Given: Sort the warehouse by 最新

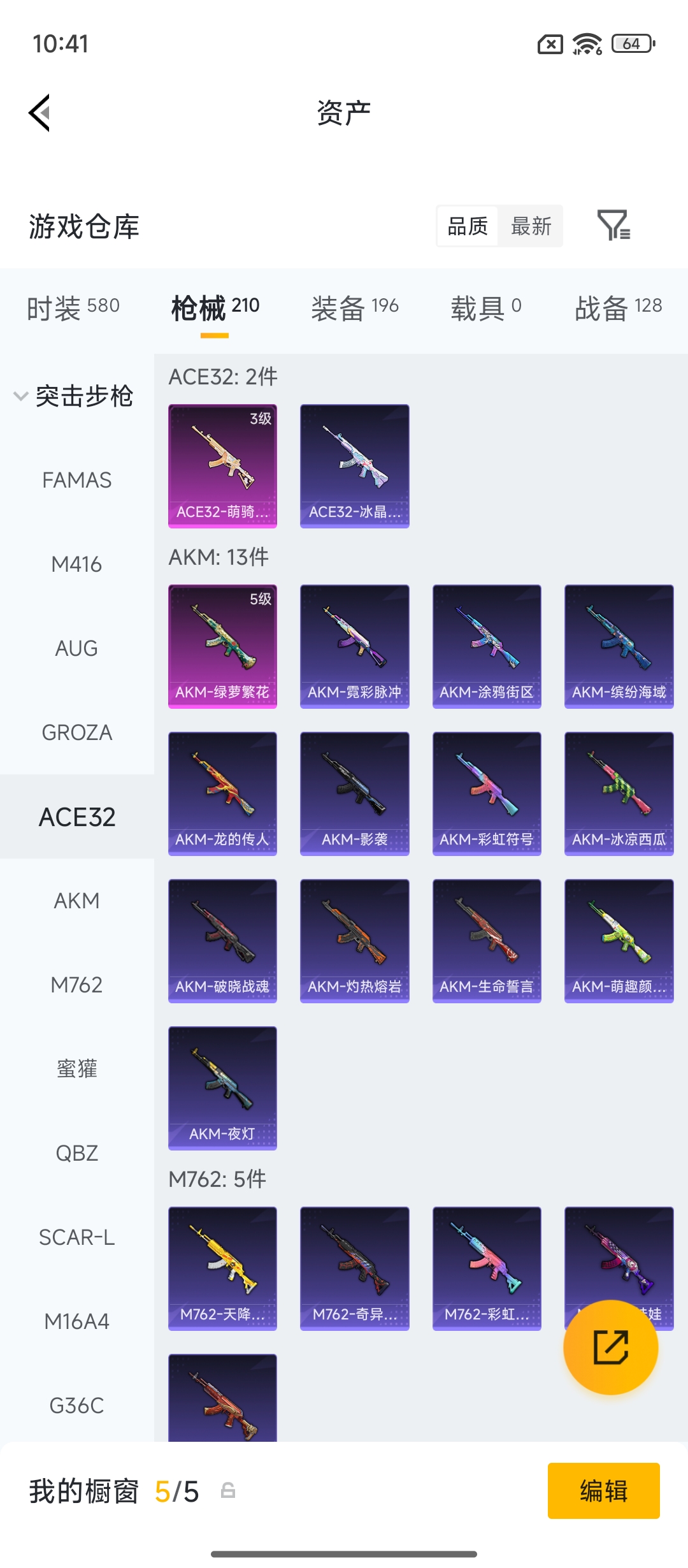Looking at the screenshot, I should 531,226.
